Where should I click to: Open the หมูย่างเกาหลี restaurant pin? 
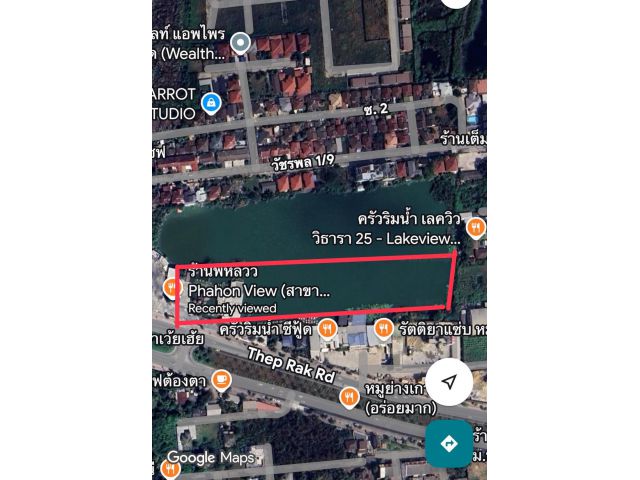(x=349, y=398)
